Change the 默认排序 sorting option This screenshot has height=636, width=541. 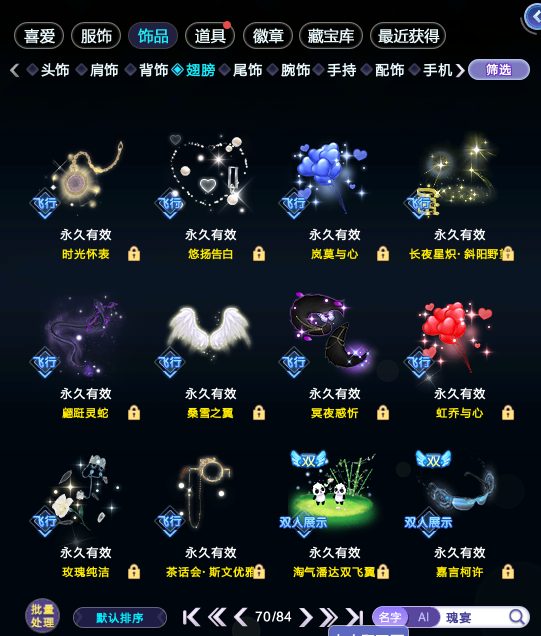pyautogui.click(x=120, y=618)
